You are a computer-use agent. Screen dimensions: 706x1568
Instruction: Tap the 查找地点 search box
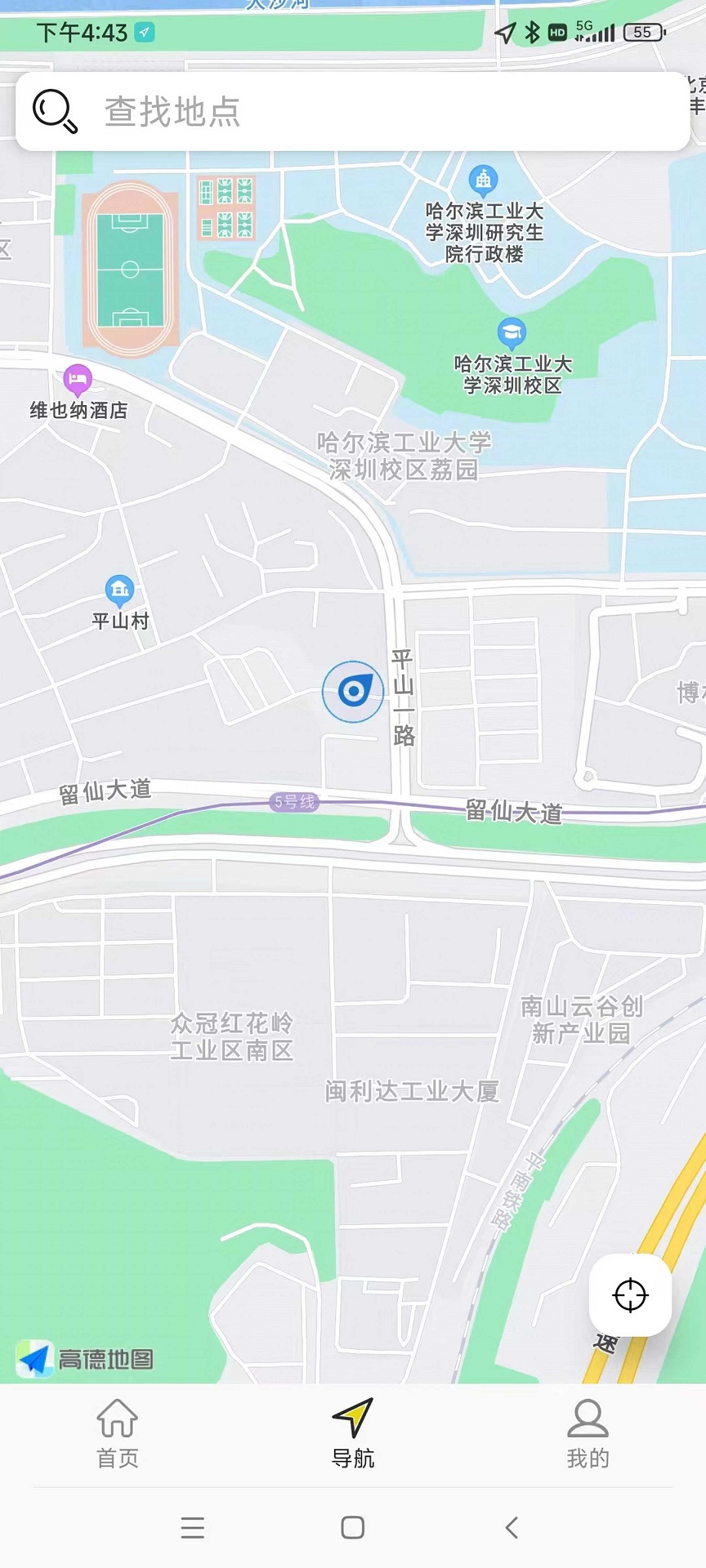tap(353, 111)
